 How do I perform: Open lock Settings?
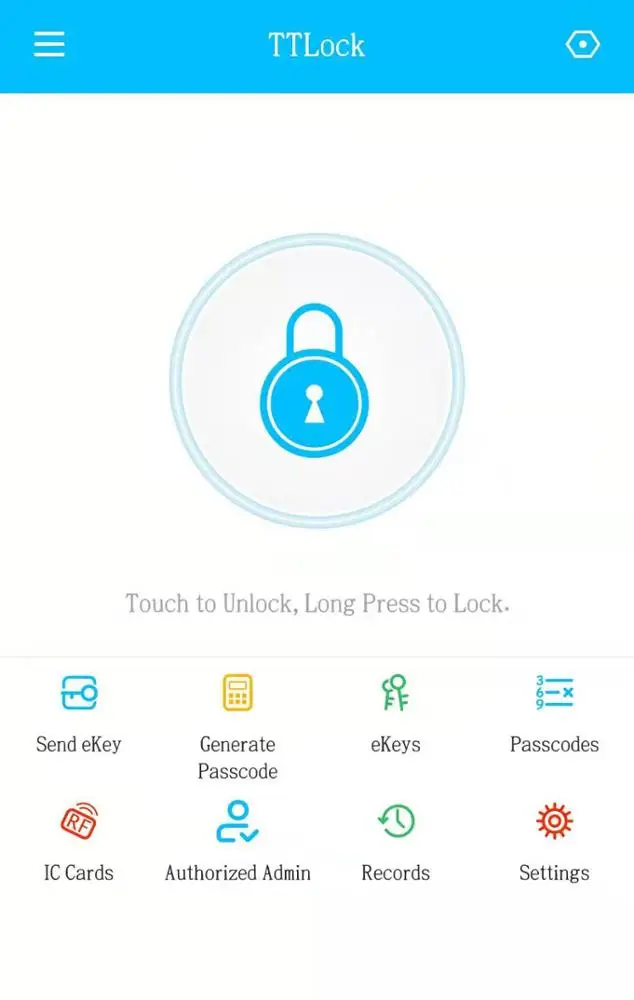554,843
